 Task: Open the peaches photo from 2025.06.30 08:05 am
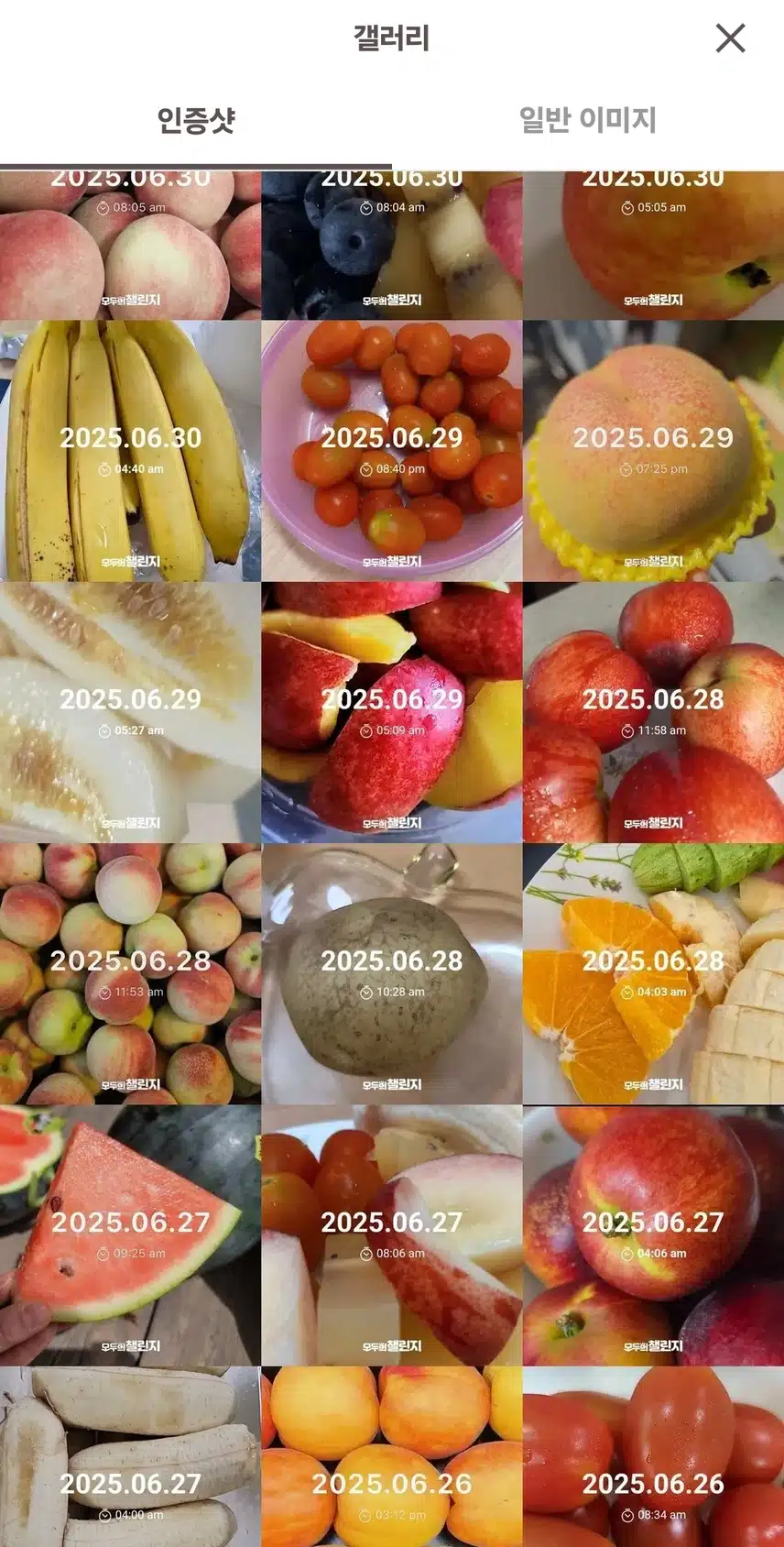(130, 246)
